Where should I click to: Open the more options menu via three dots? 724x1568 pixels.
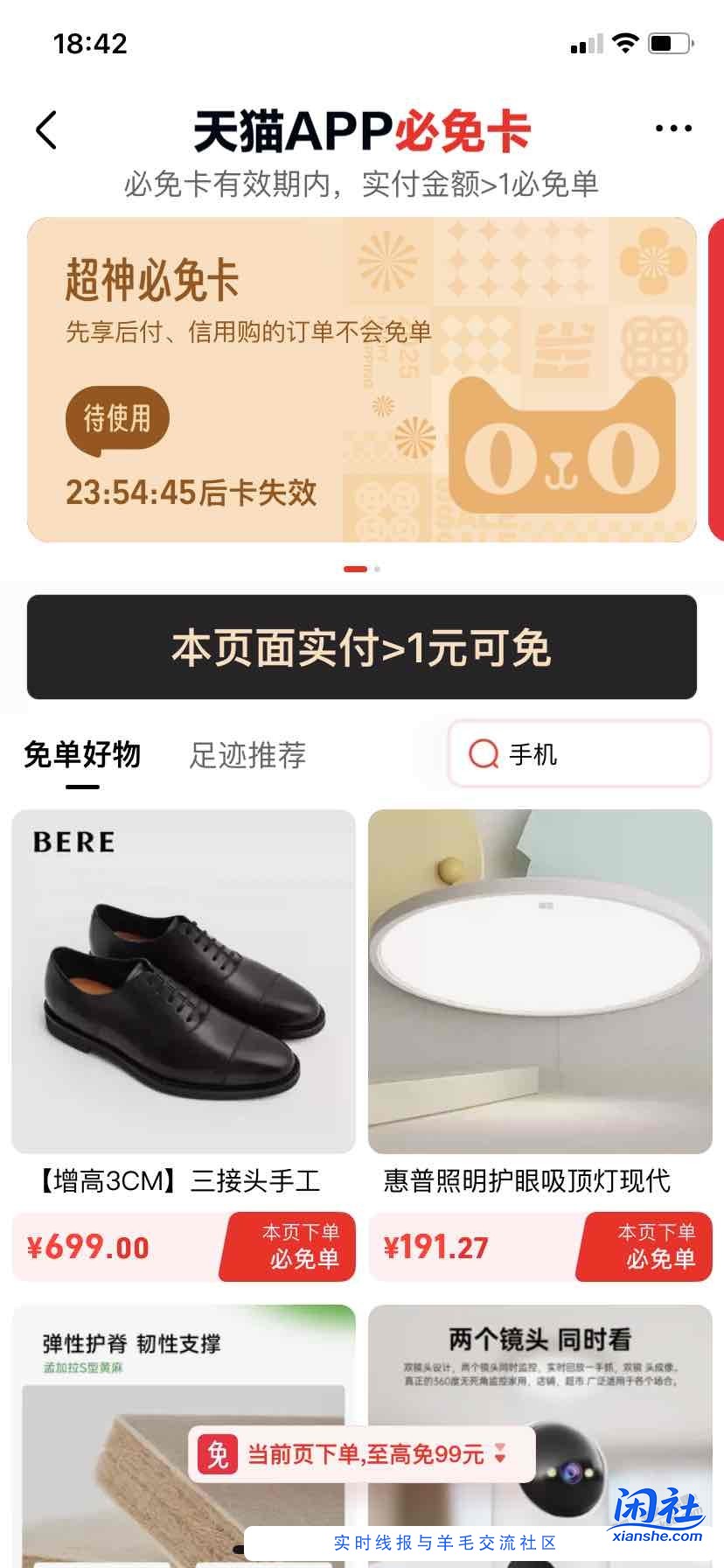click(673, 128)
